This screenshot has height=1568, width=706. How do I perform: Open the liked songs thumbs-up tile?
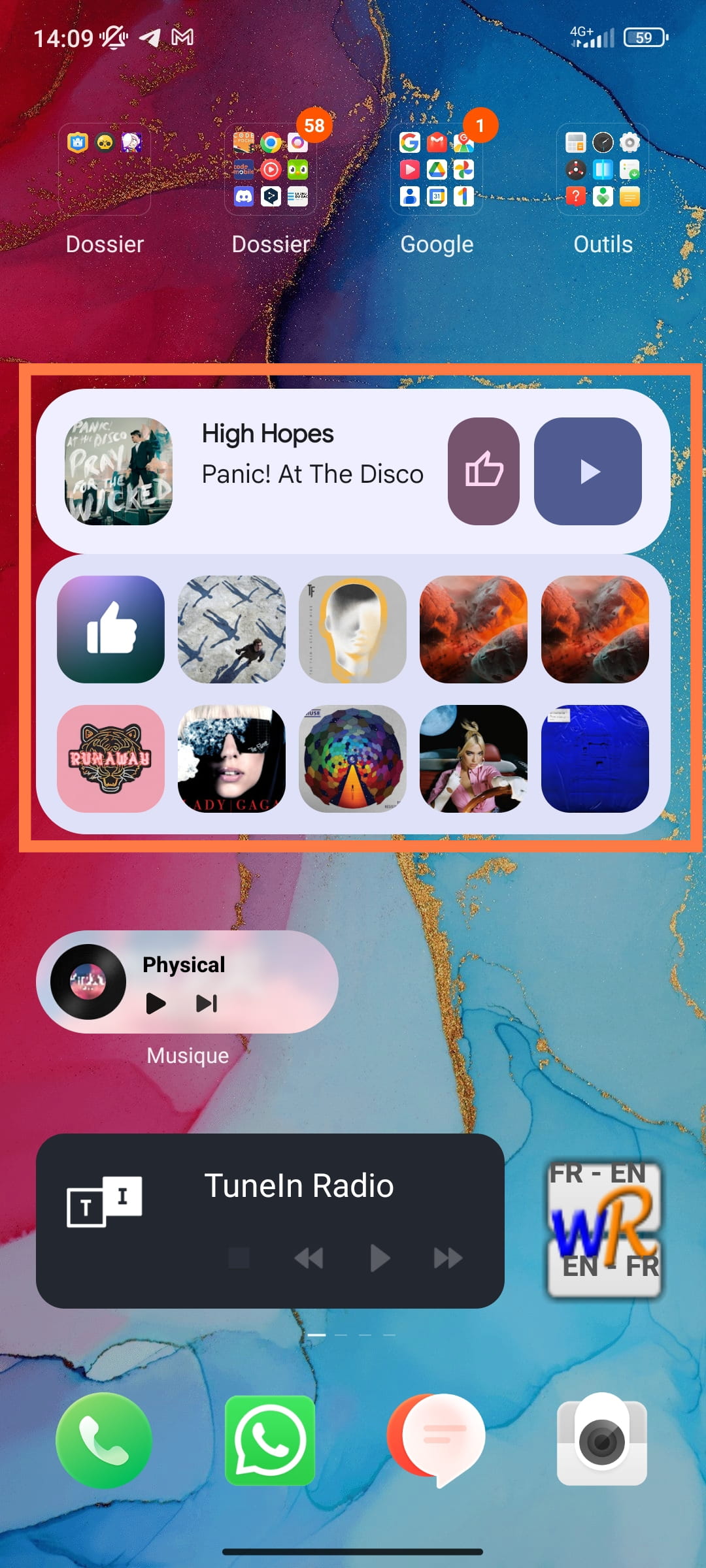[x=110, y=629]
